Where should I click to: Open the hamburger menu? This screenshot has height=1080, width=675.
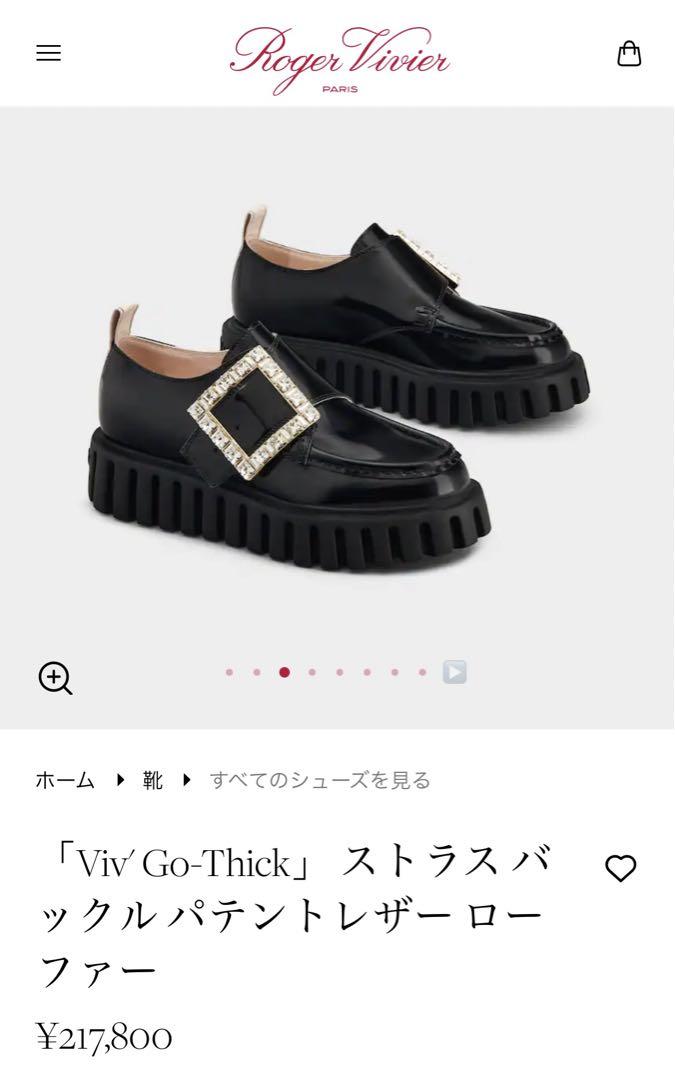(48, 53)
